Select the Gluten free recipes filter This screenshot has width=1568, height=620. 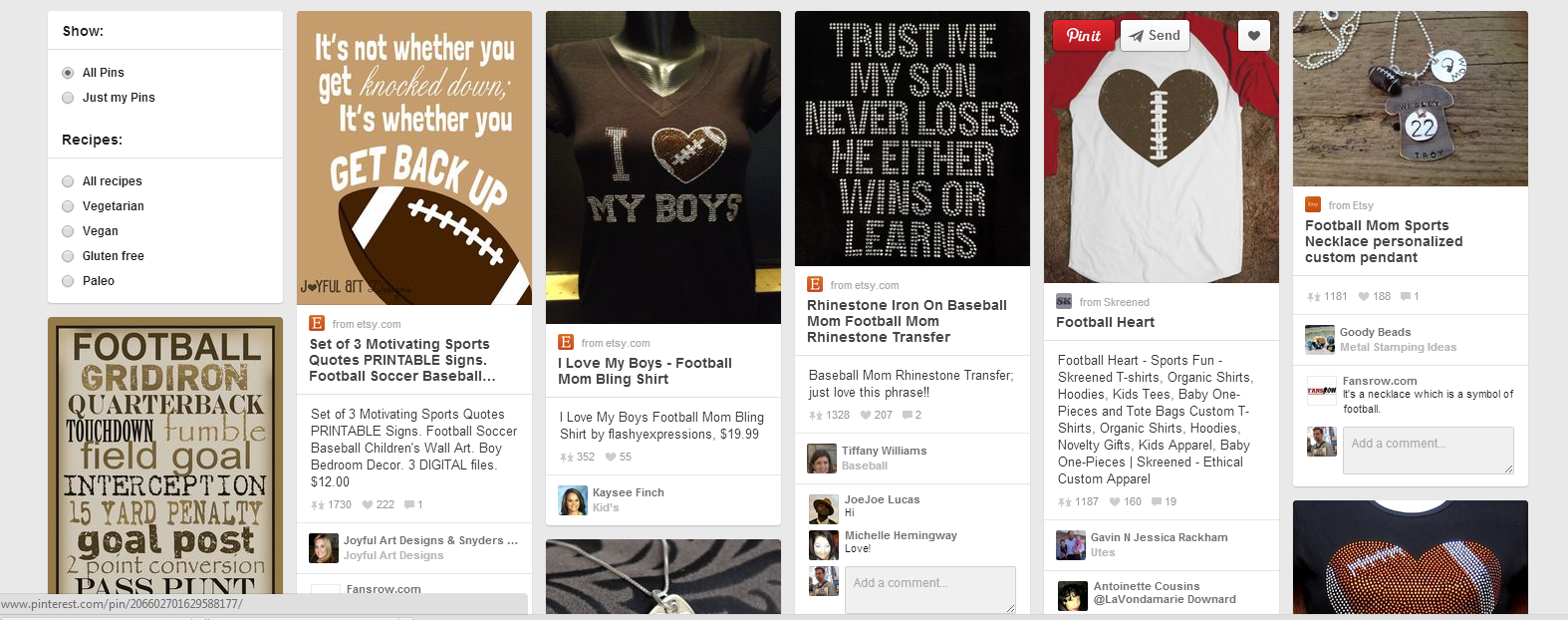(x=68, y=256)
